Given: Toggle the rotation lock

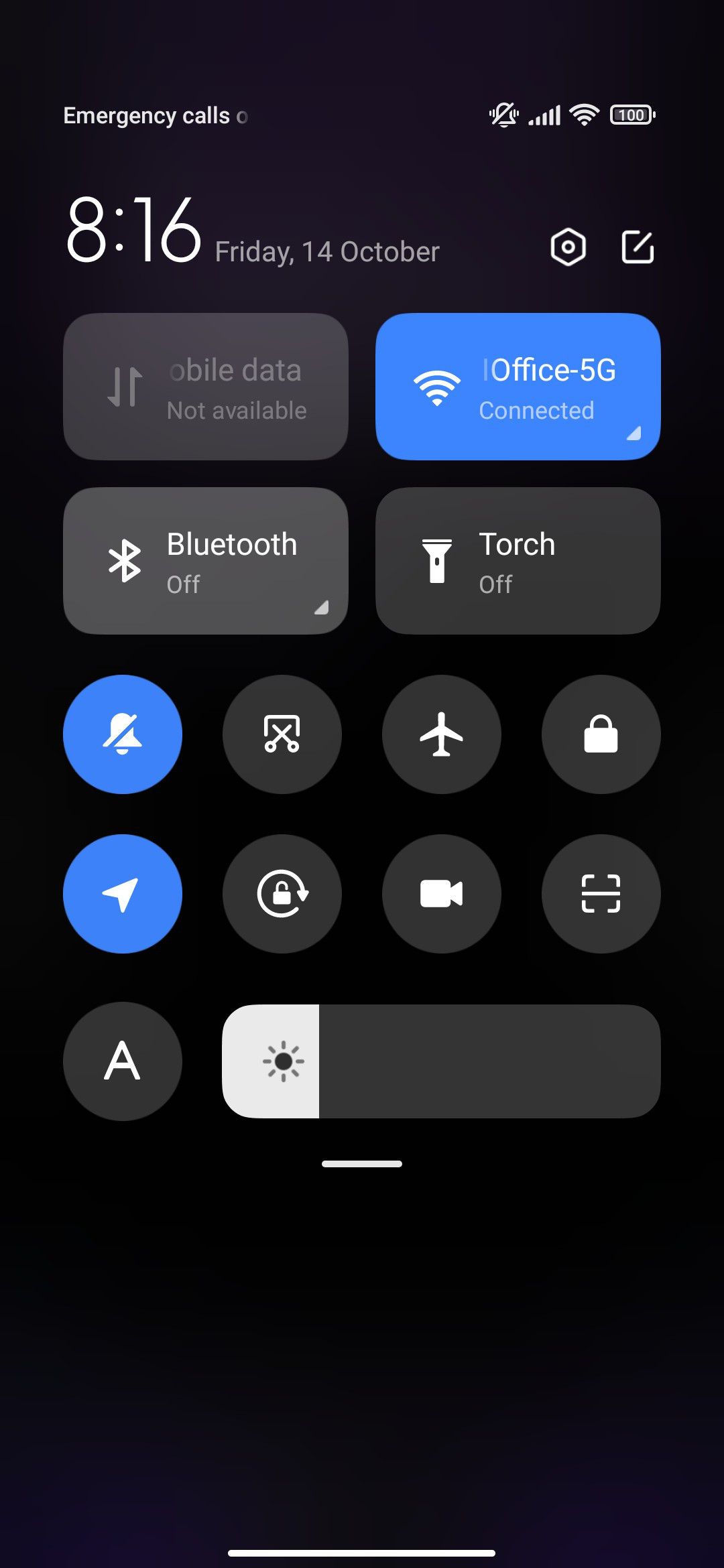Looking at the screenshot, I should [x=282, y=894].
